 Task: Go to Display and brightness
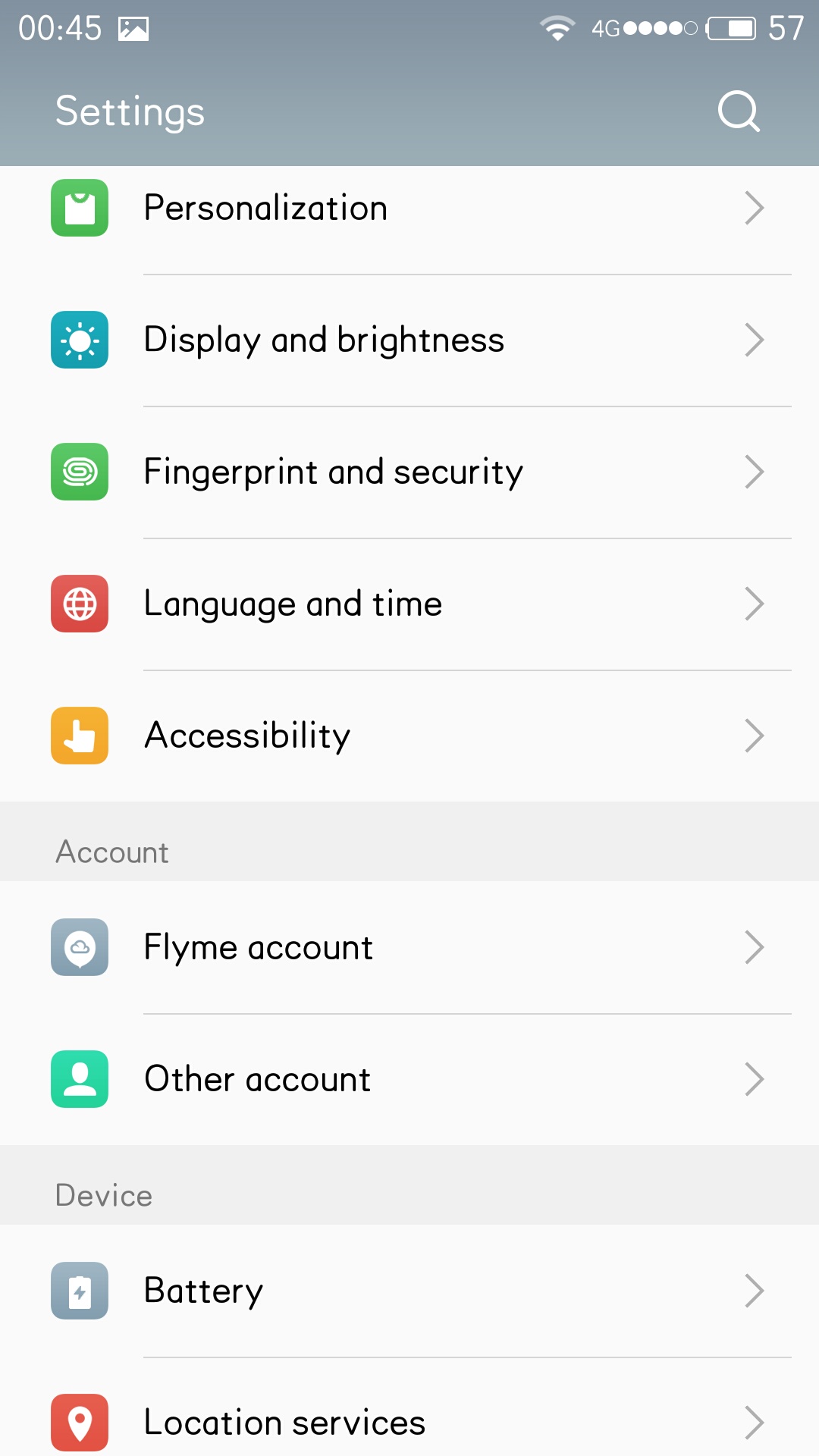(x=409, y=340)
